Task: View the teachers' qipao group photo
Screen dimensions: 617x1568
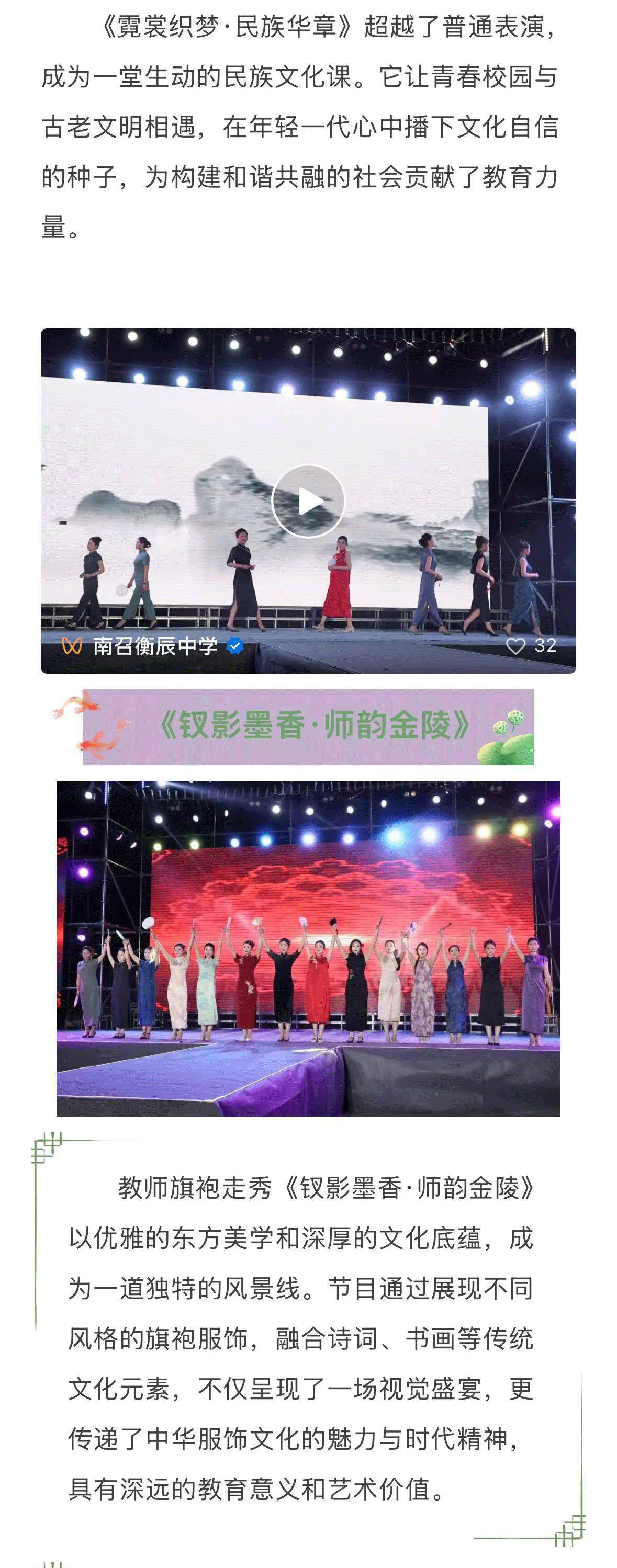Action: [308, 948]
